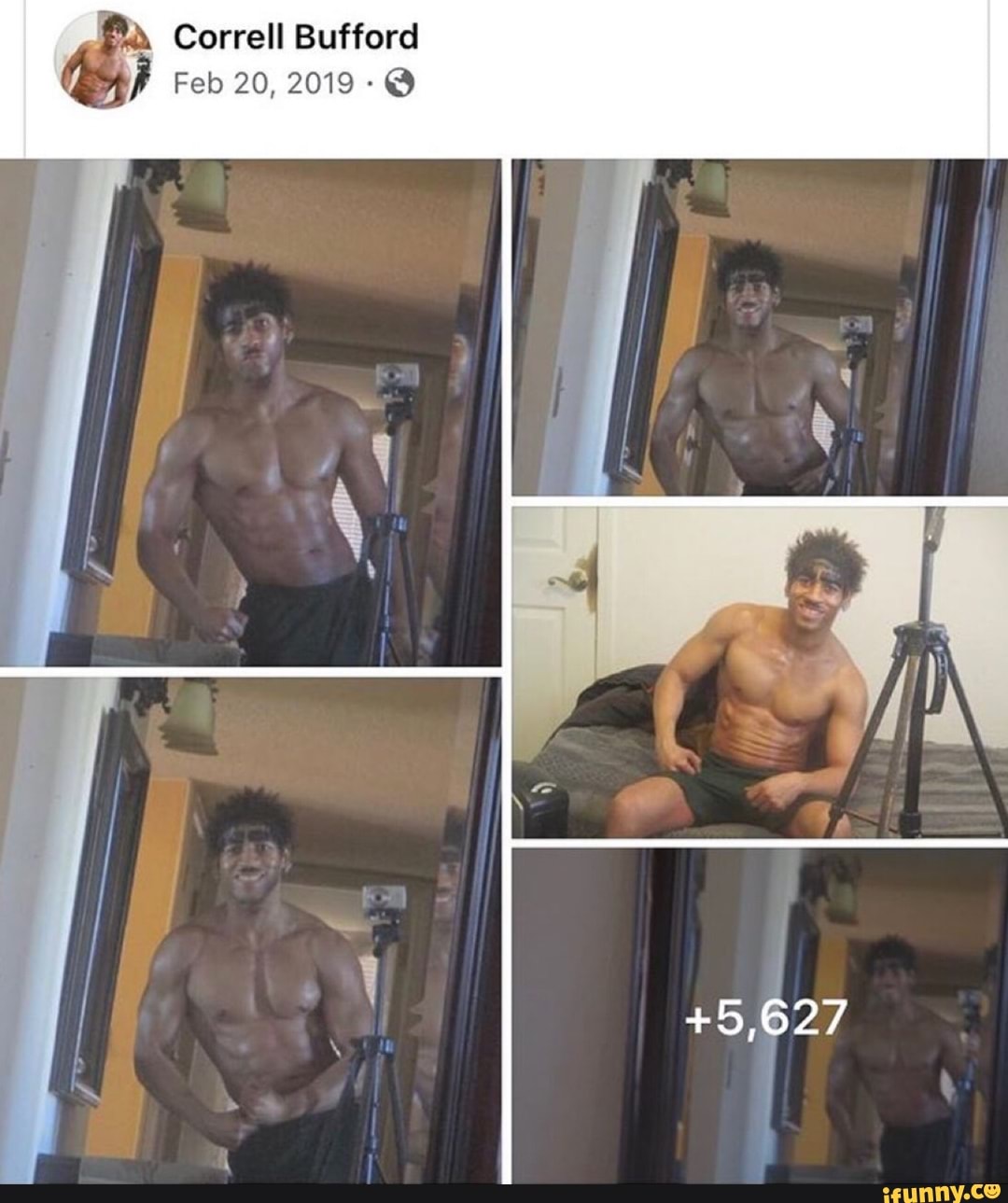Open the top-right mirror selfie photo

tap(758, 327)
